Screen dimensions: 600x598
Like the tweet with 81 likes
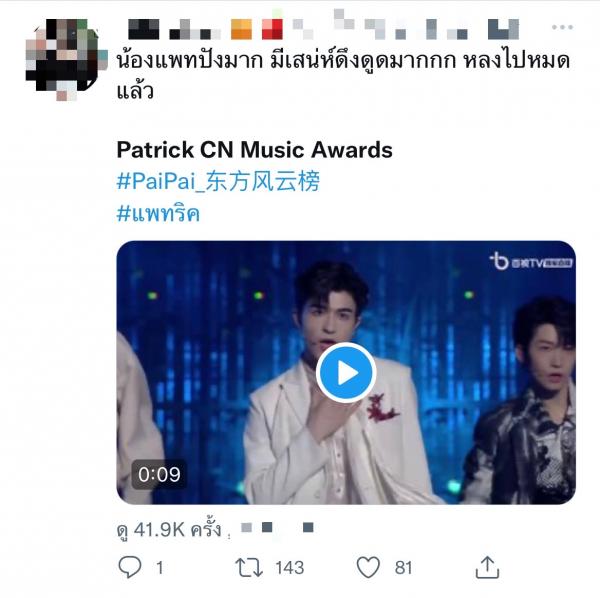(x=369, y=567)
